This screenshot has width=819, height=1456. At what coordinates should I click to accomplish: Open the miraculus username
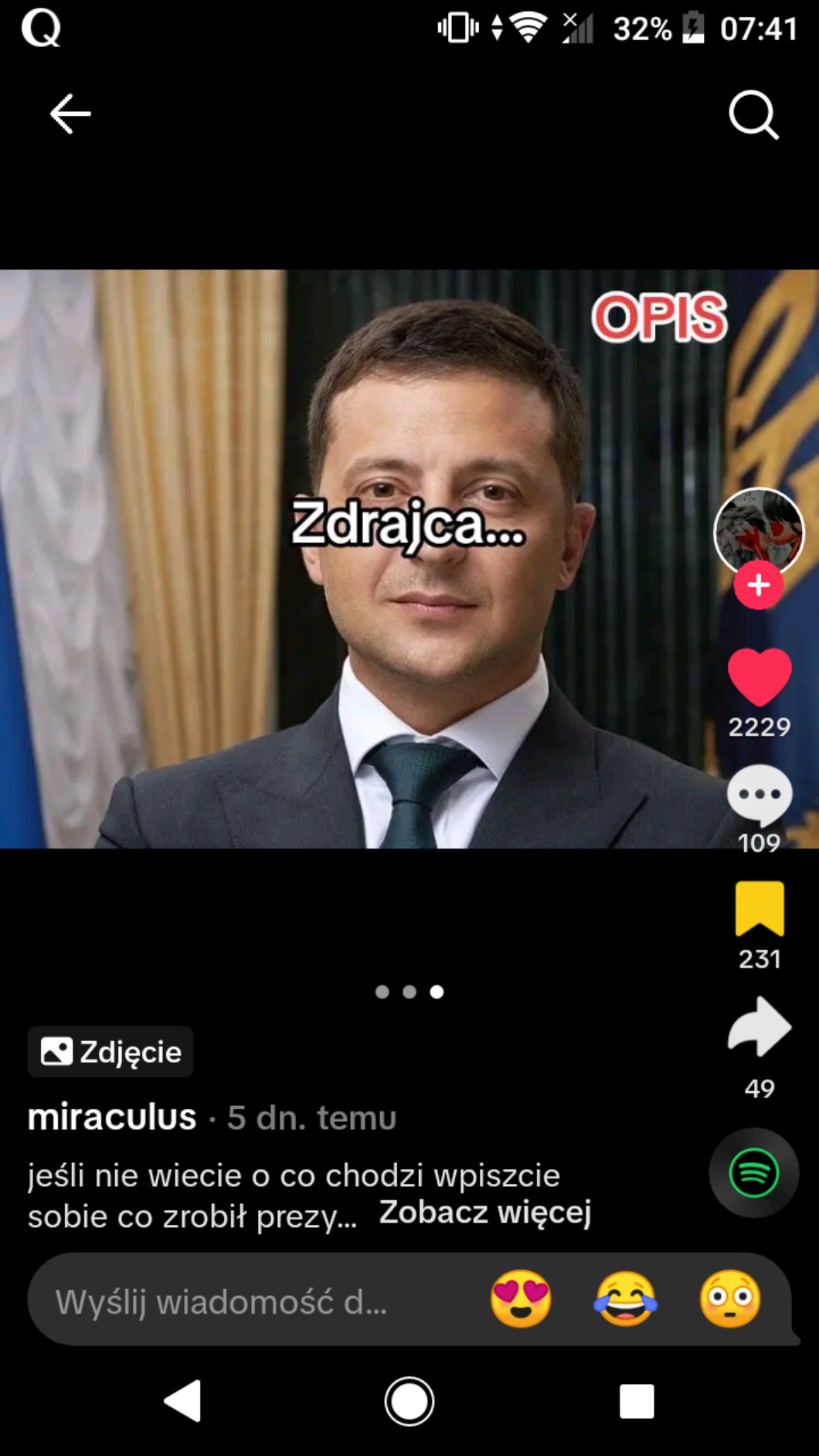click(112, 1118)
